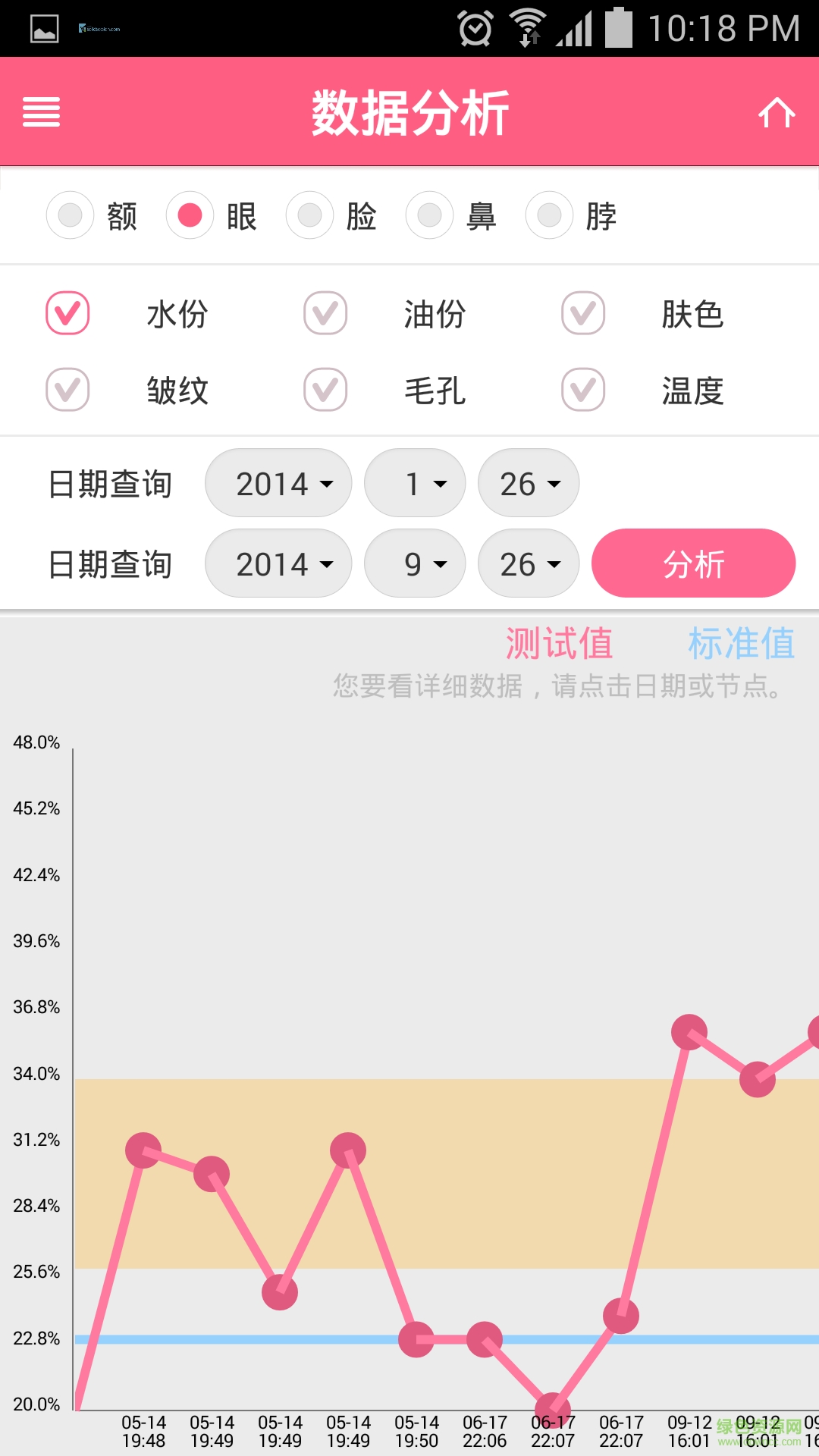Image resolution: width=819 pixels, height=1456 pixels.
Task: Open the hamburger menu
Action: click(42, 112)
